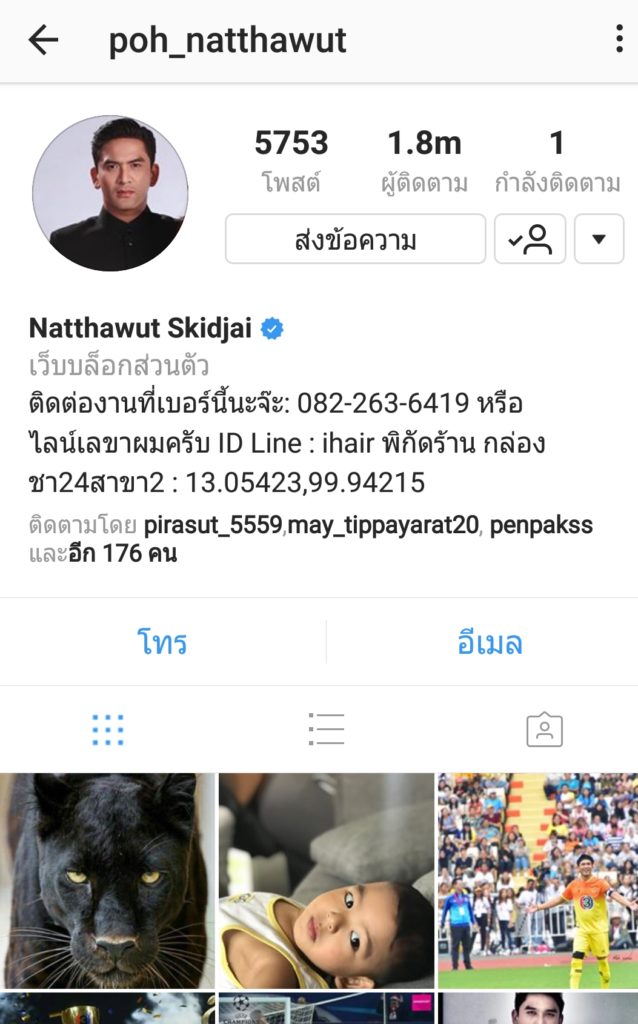
Task: Switch to the tagged photos tab
Action: pos(544,730)
